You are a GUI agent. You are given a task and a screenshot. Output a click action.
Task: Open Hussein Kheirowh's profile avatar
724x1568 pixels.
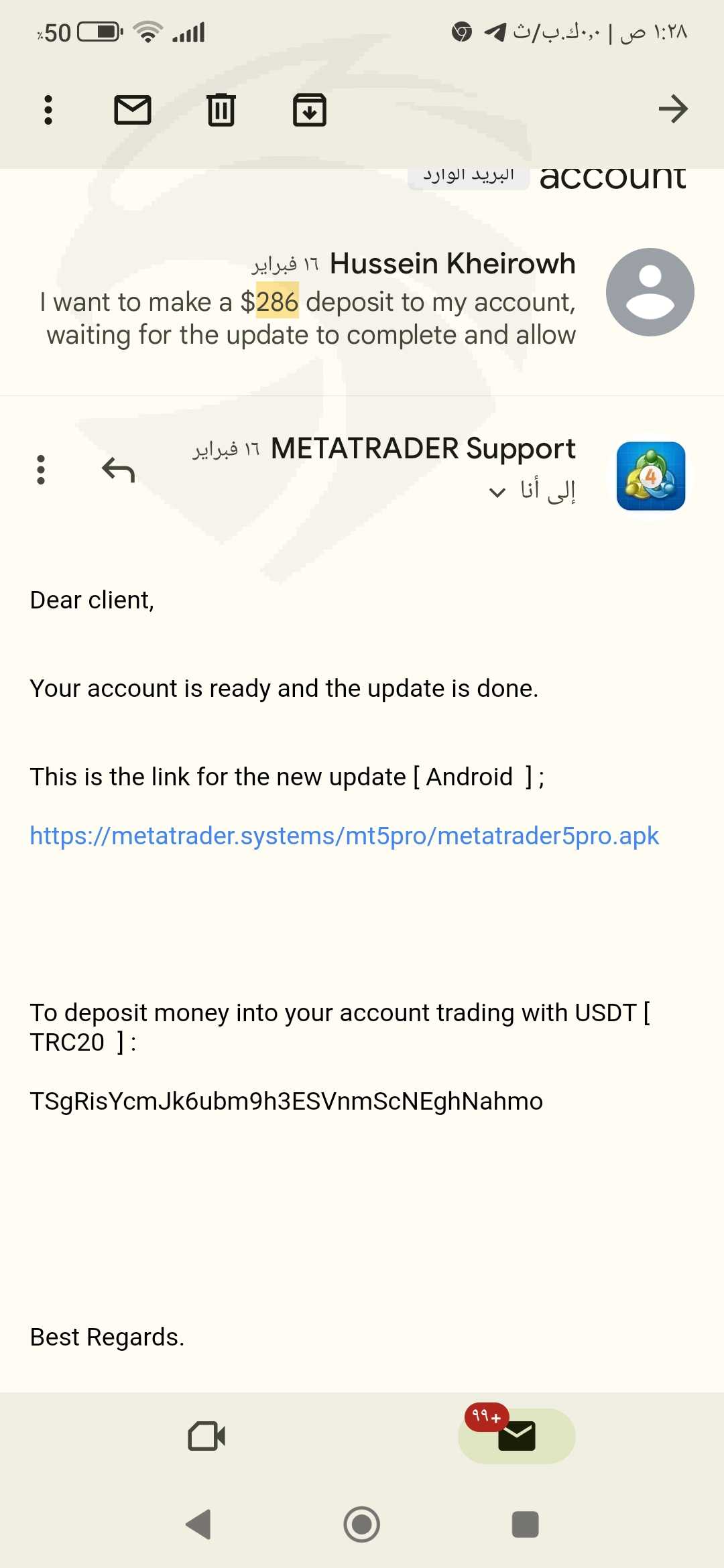pos(650,292)
